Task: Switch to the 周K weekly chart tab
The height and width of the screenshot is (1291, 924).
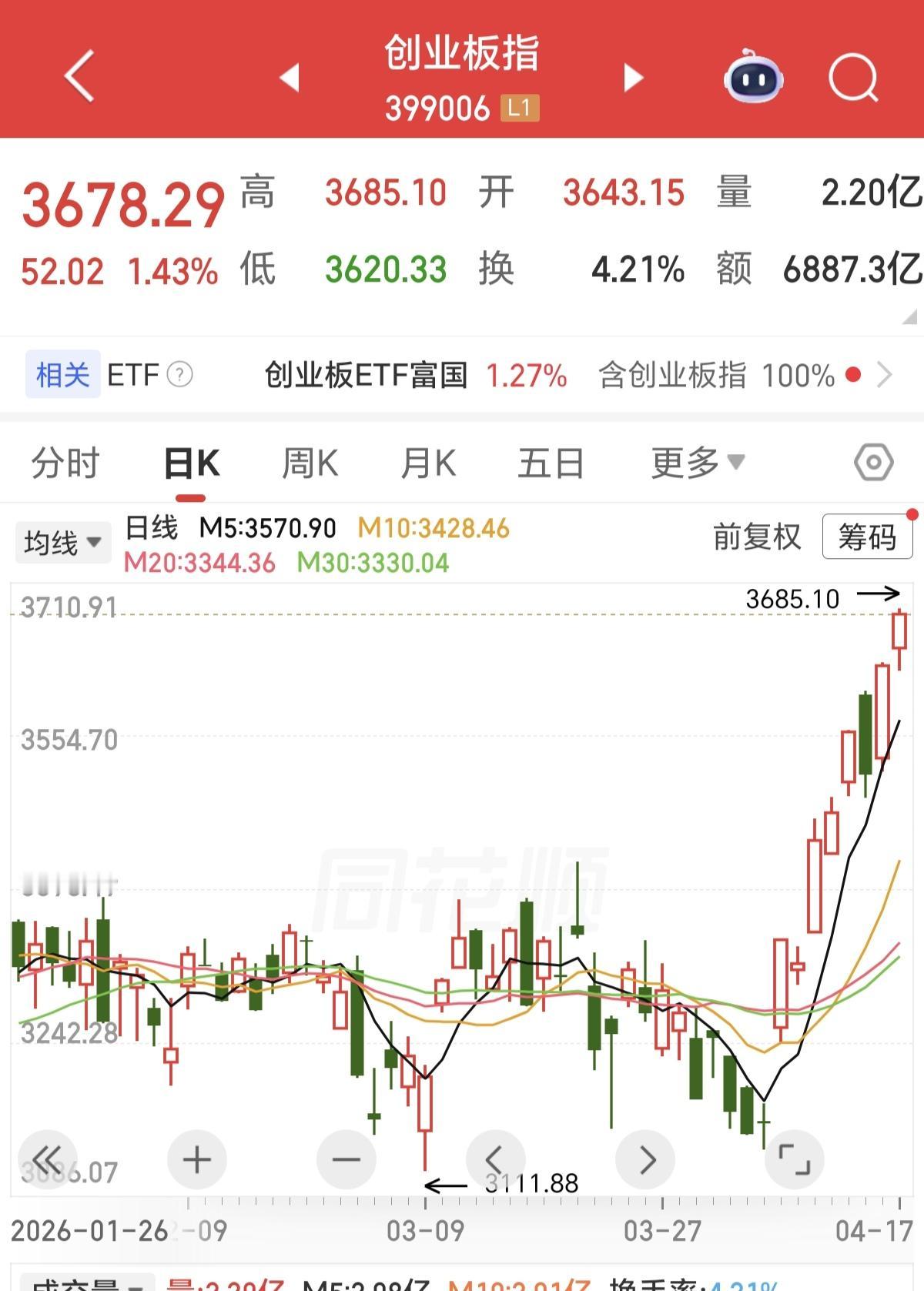Action: coord(309,462)
